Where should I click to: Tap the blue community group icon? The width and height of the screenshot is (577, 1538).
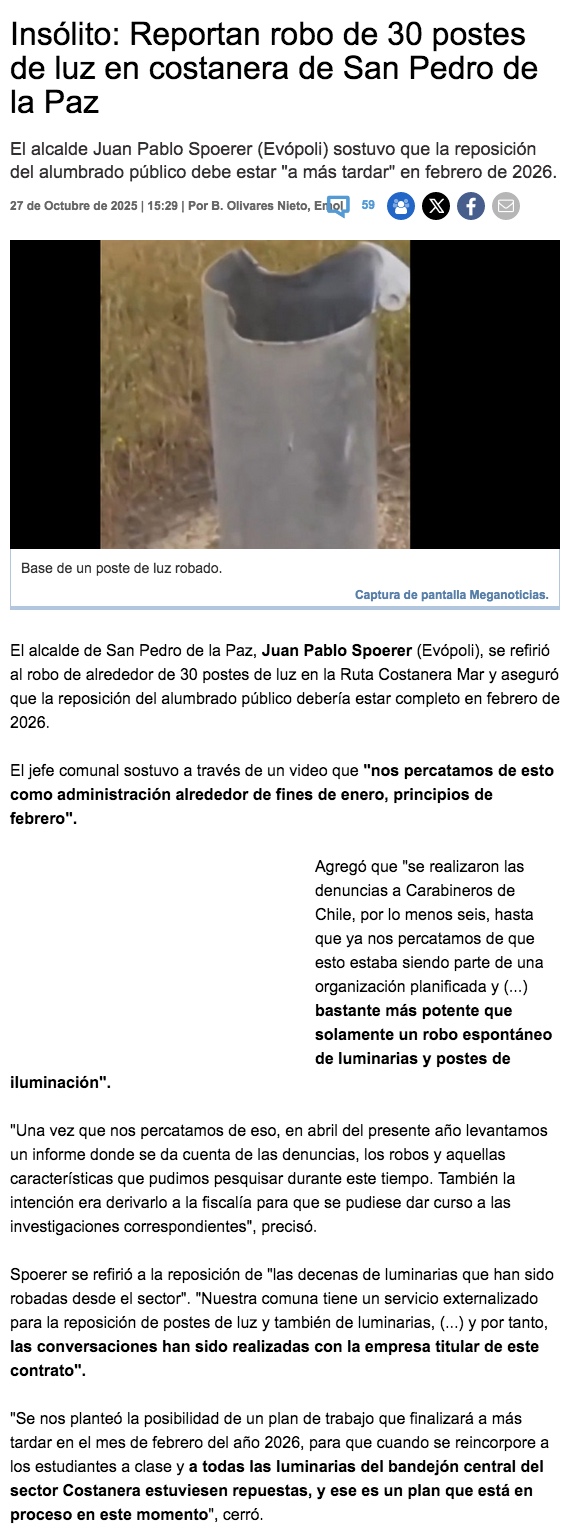[401, 207]
